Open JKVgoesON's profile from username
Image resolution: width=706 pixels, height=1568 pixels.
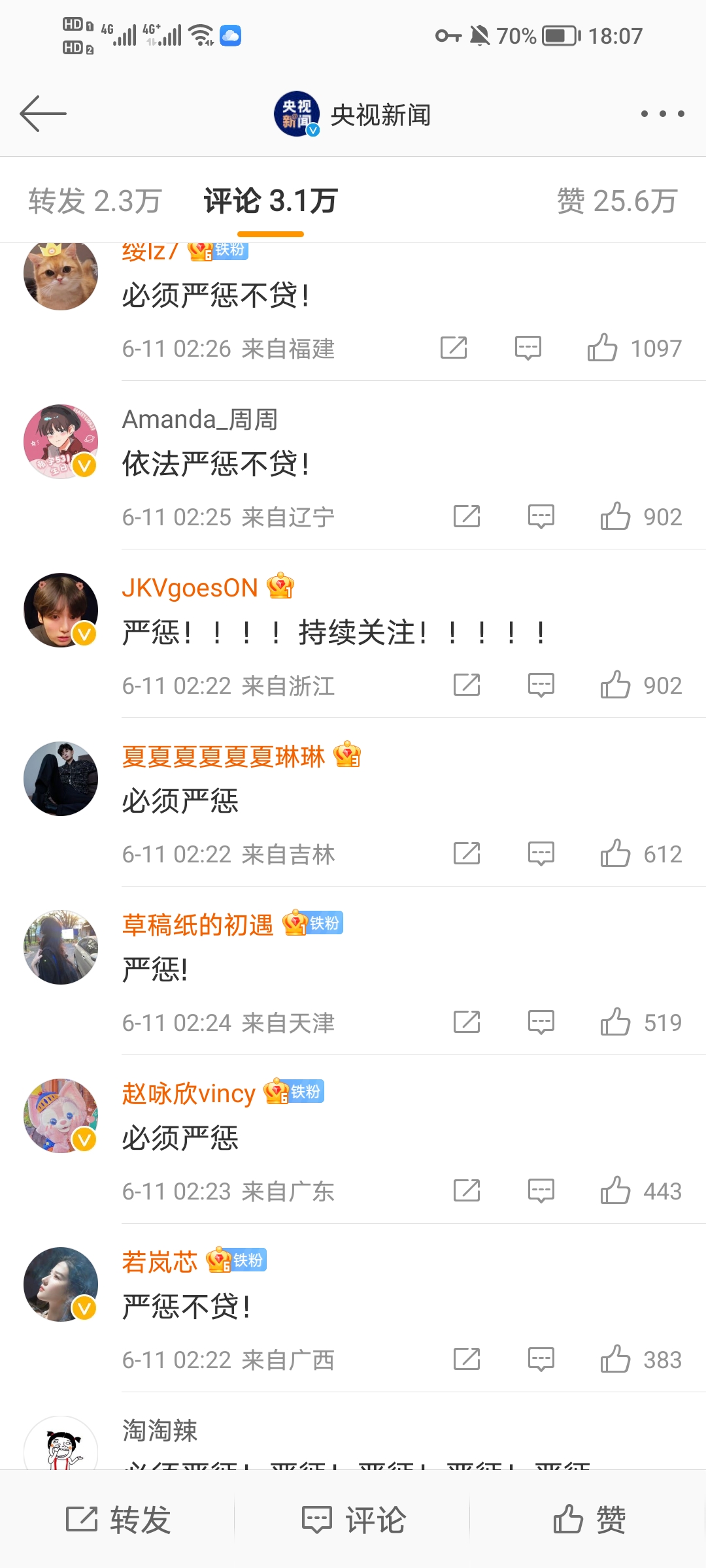[x=190, y=588]
